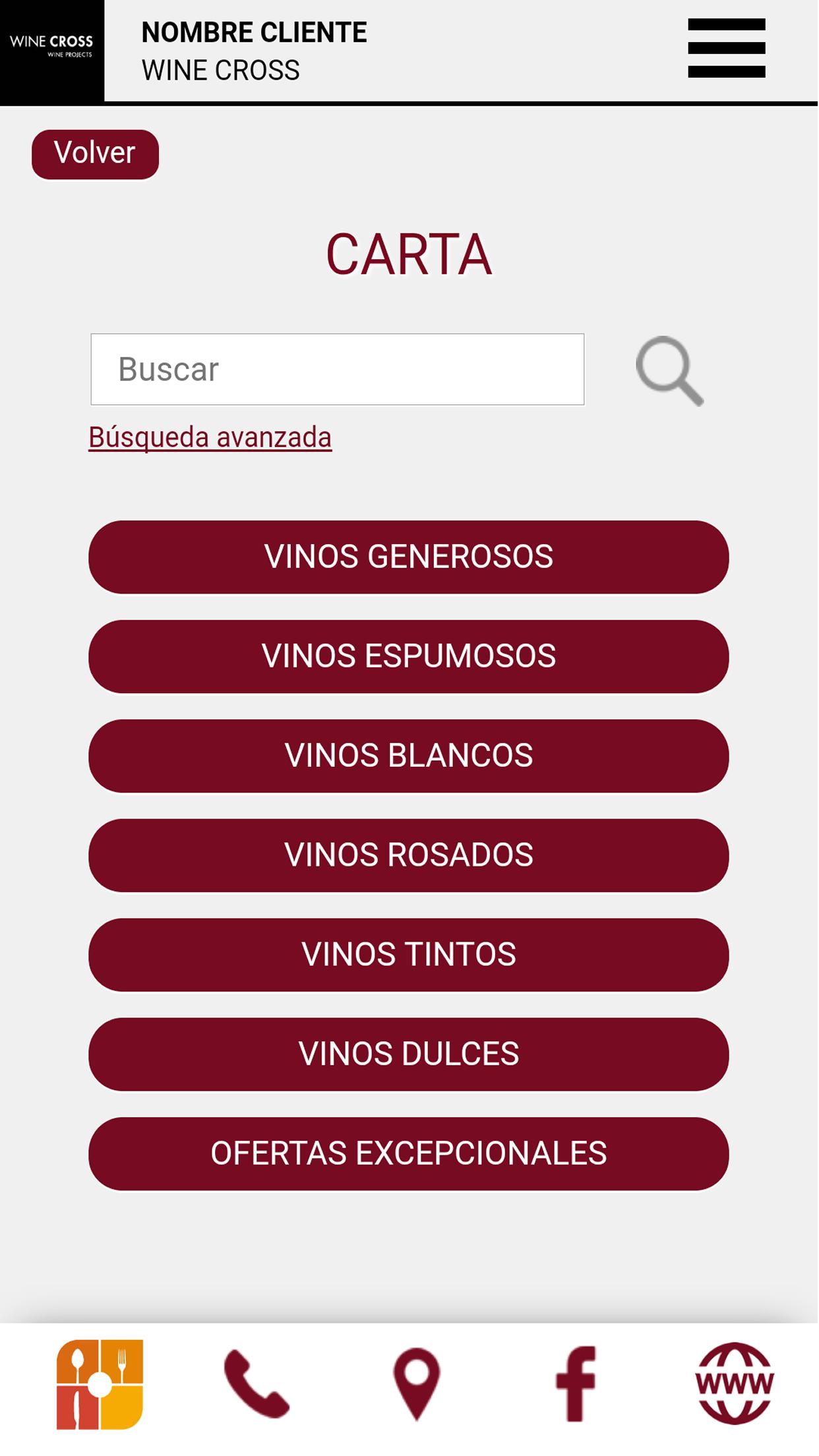
Task: Call using the phone icon
Action: pyautogui.click(x=257, y=1383)
